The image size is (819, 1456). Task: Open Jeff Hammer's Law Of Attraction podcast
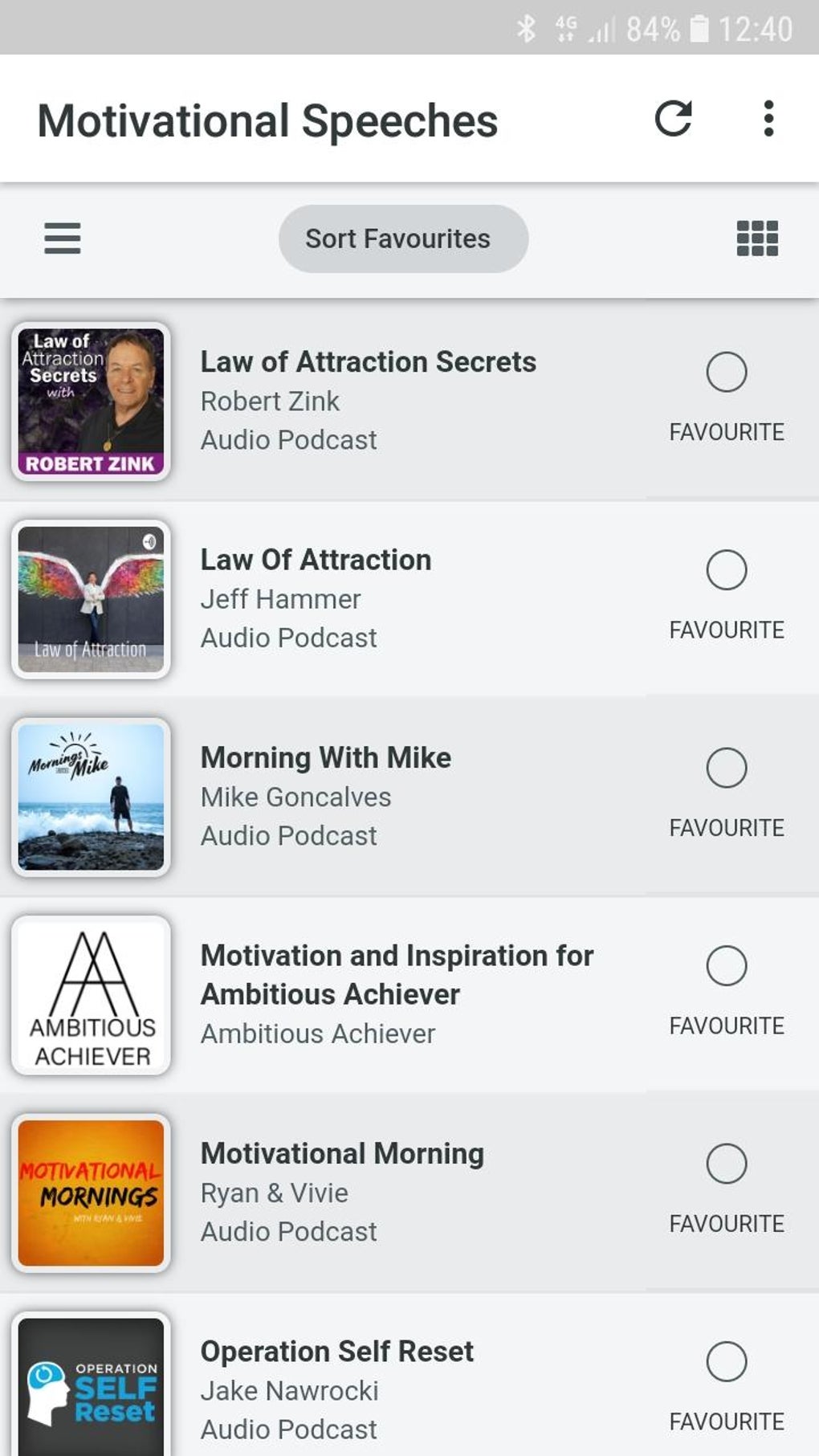click(316, 598)
